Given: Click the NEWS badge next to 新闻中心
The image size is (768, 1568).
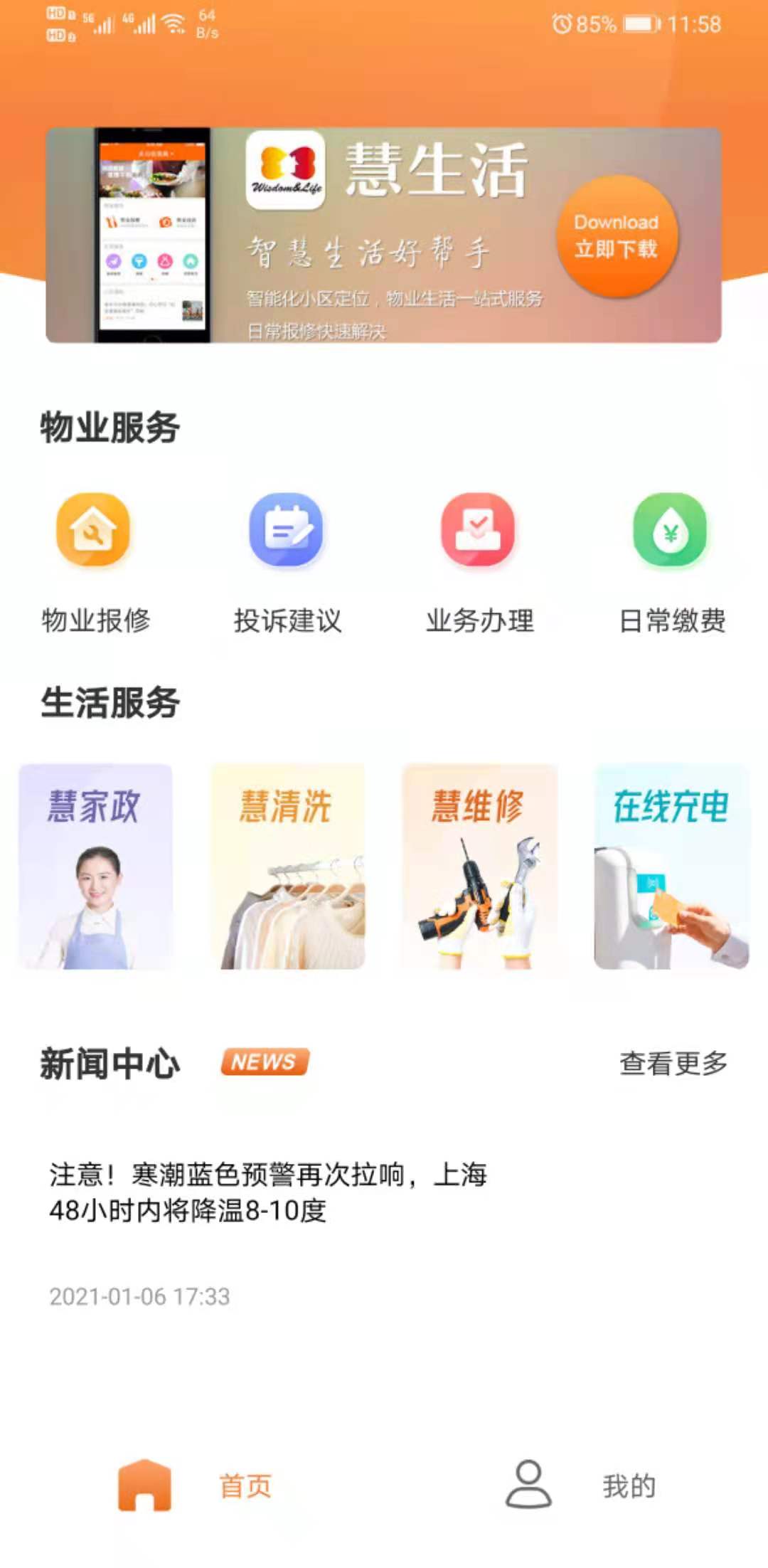Looking at the screenshot, I should tap(265, 1062).
